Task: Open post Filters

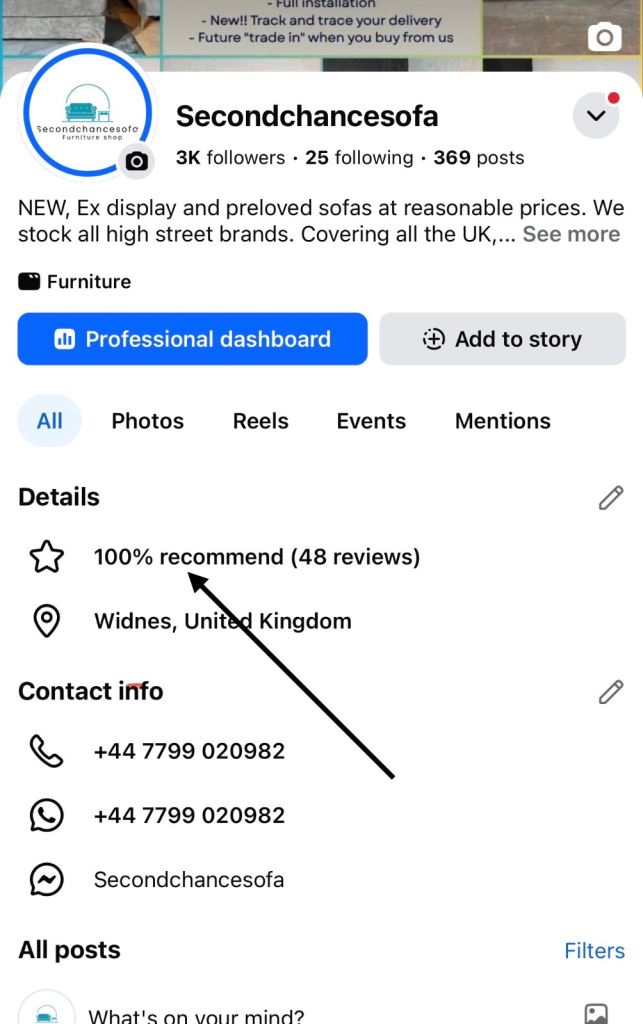Action: 594,951
